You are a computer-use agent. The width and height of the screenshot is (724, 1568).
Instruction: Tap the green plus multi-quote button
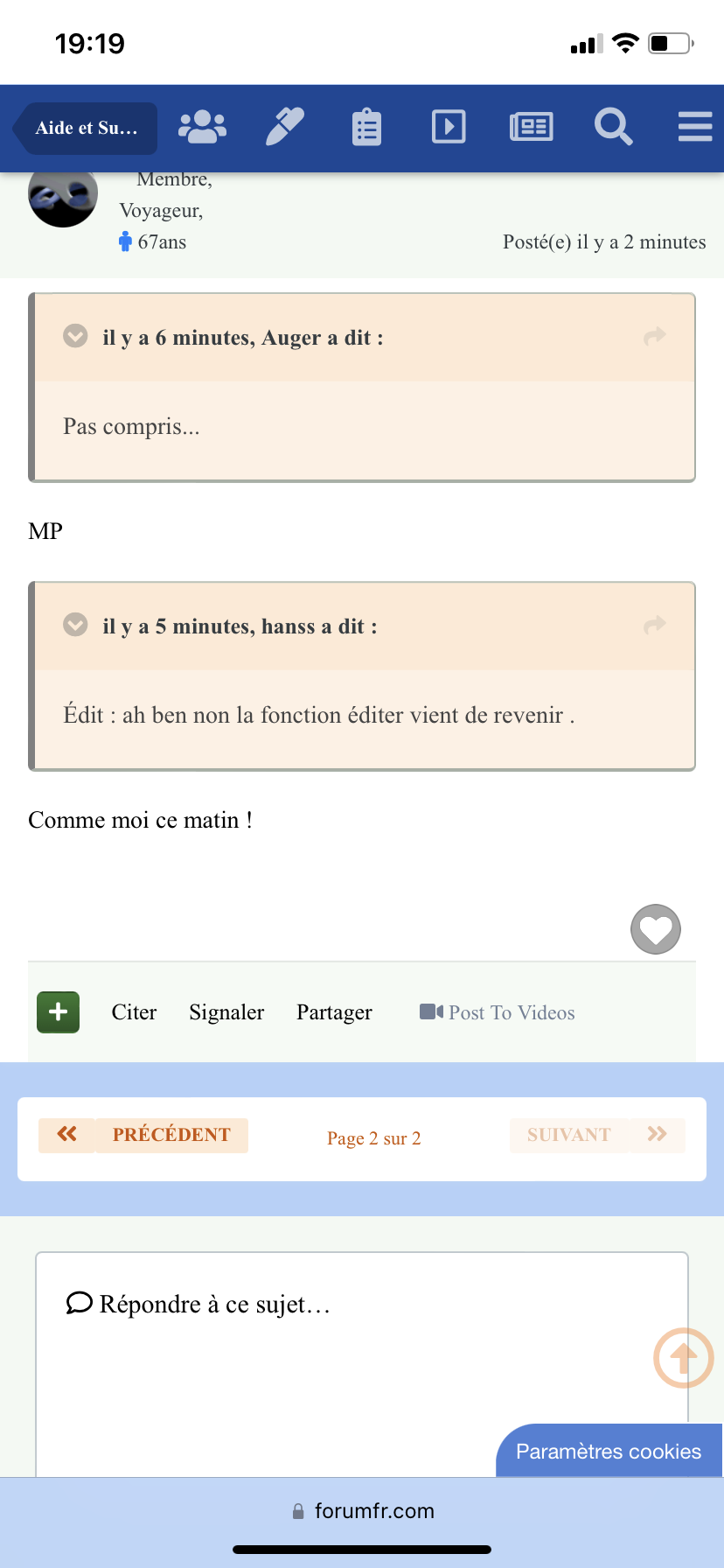click(x=59, y=1012)
